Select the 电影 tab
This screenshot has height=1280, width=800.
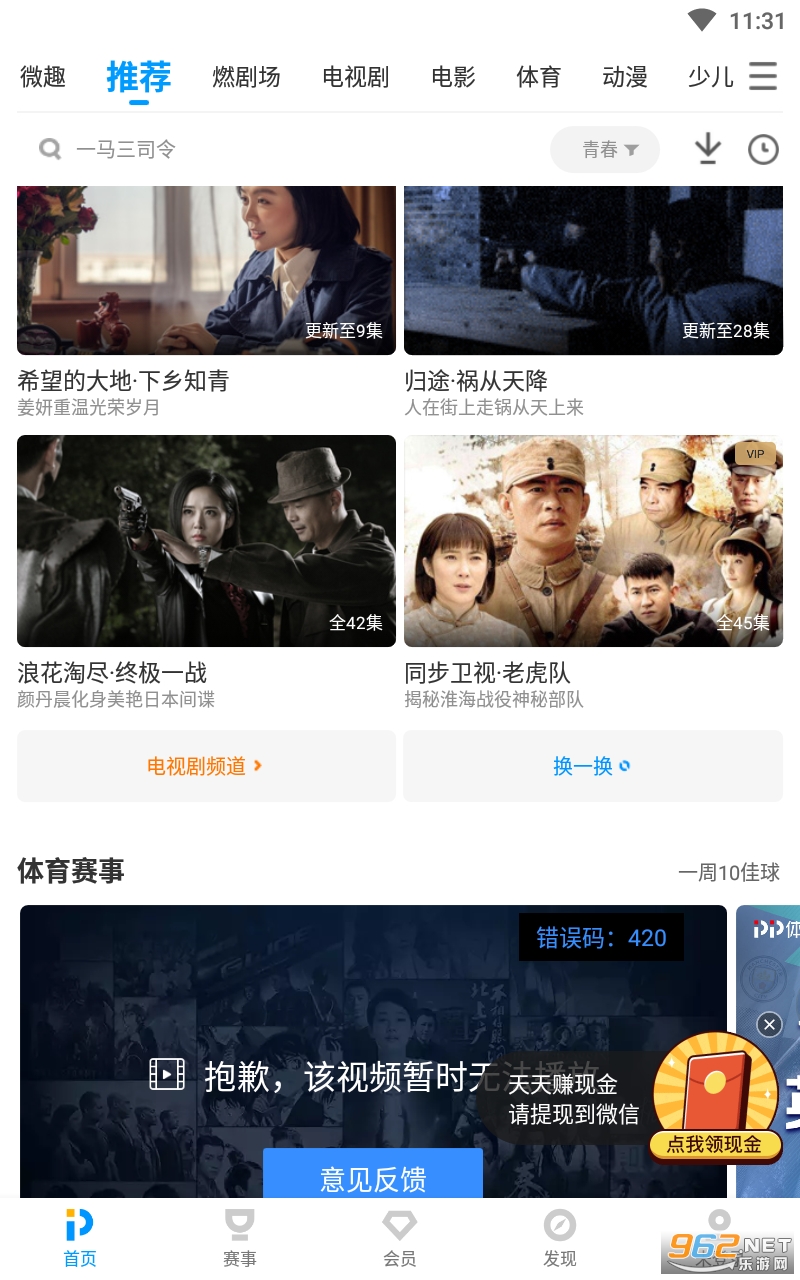pyautogui.click(x=453, y=77)
